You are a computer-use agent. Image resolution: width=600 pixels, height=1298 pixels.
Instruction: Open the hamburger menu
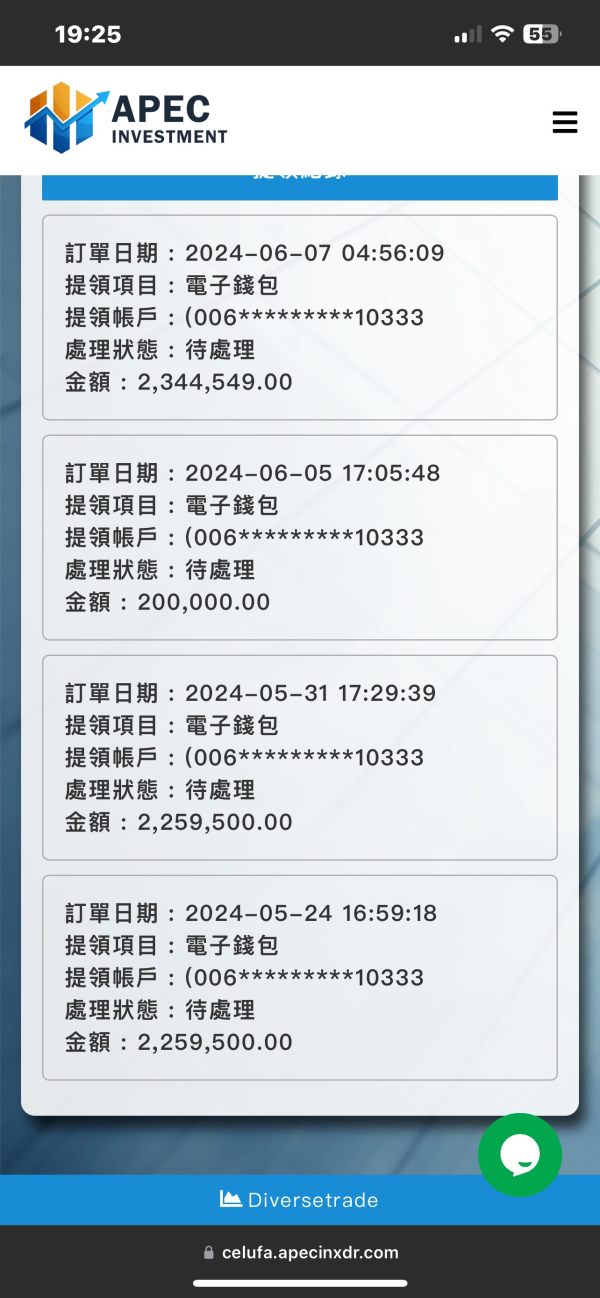click(x=565, y=123)
